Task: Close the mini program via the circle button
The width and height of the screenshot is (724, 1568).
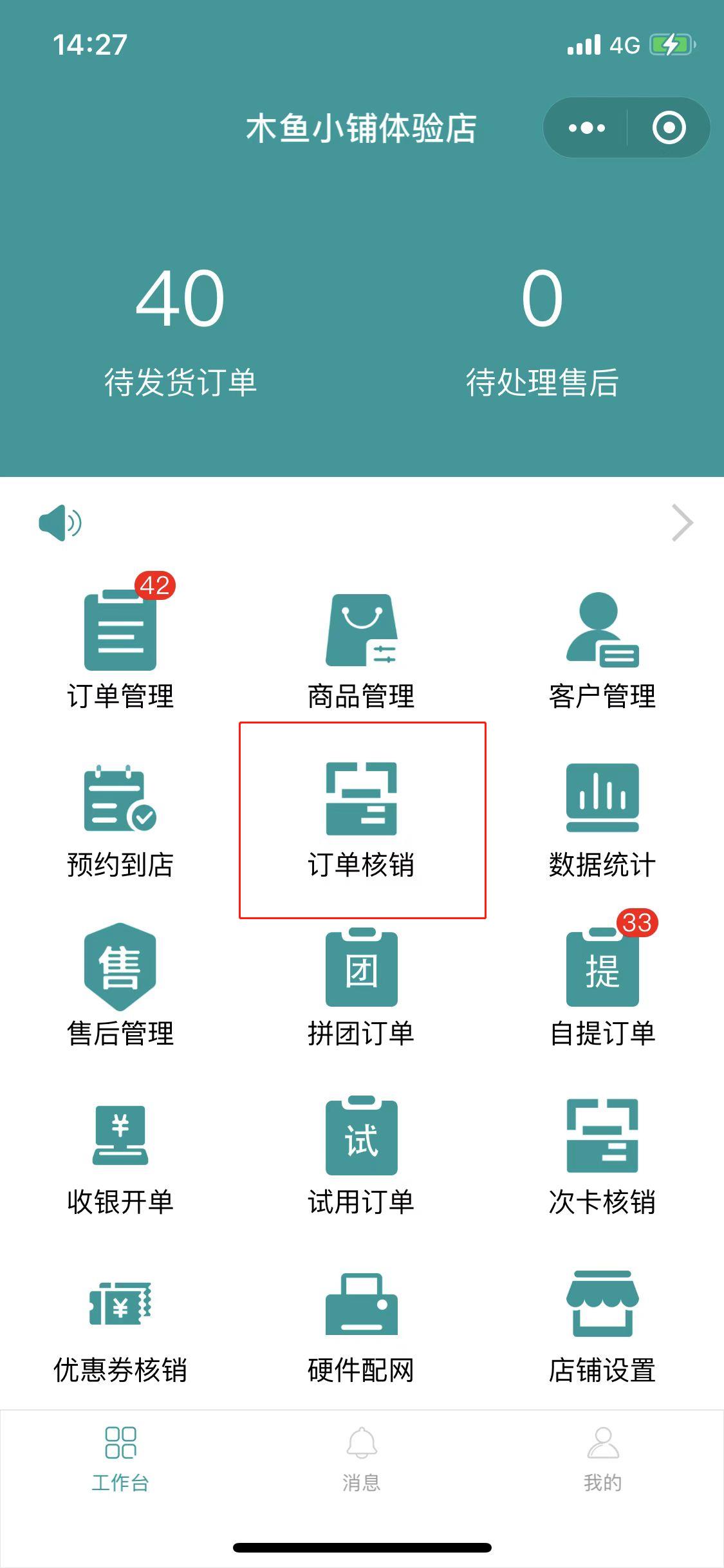Action: (669, 128)
